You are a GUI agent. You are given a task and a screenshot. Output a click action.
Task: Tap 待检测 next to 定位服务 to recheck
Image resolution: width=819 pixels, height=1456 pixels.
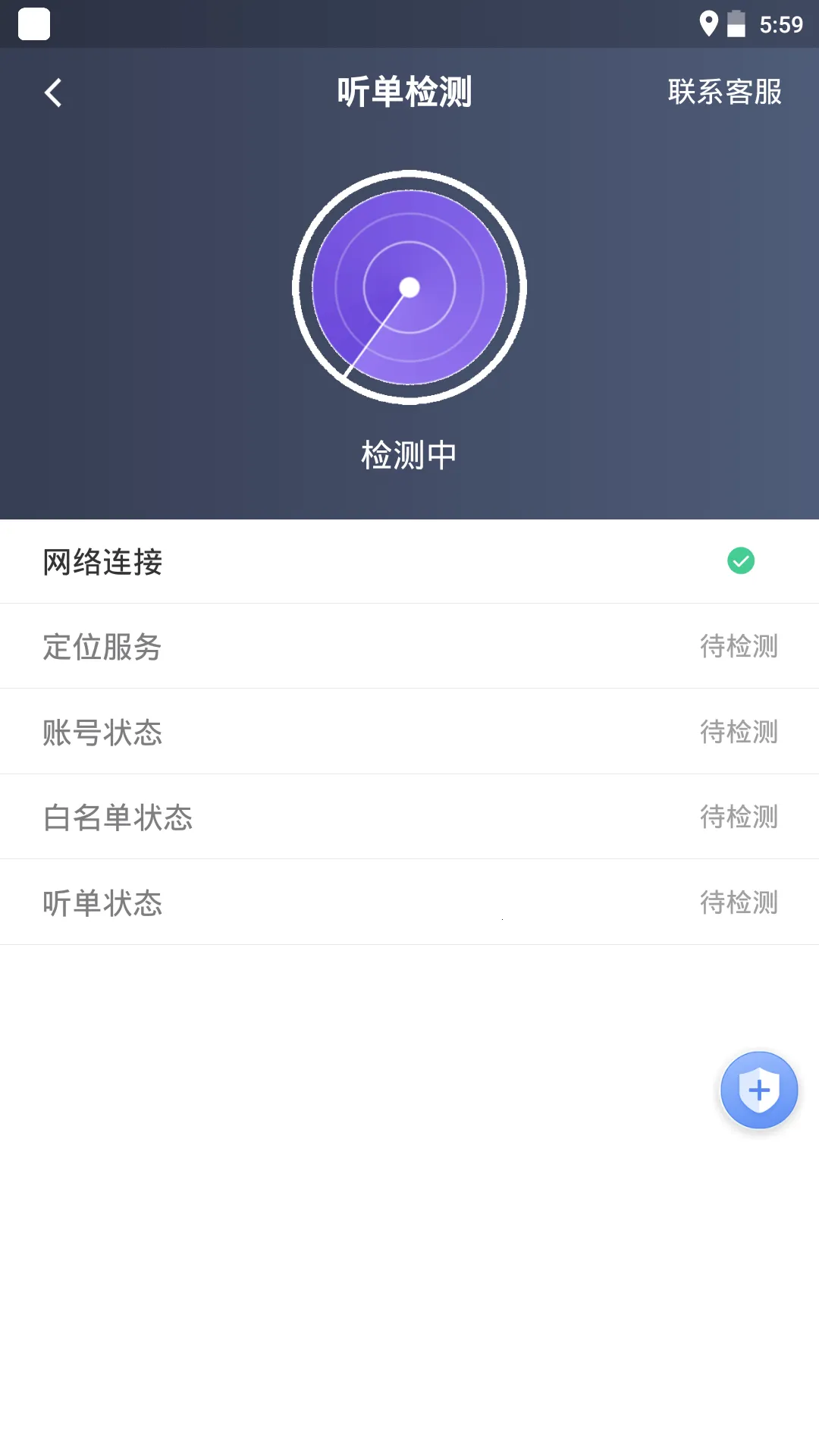coord(739,648)
